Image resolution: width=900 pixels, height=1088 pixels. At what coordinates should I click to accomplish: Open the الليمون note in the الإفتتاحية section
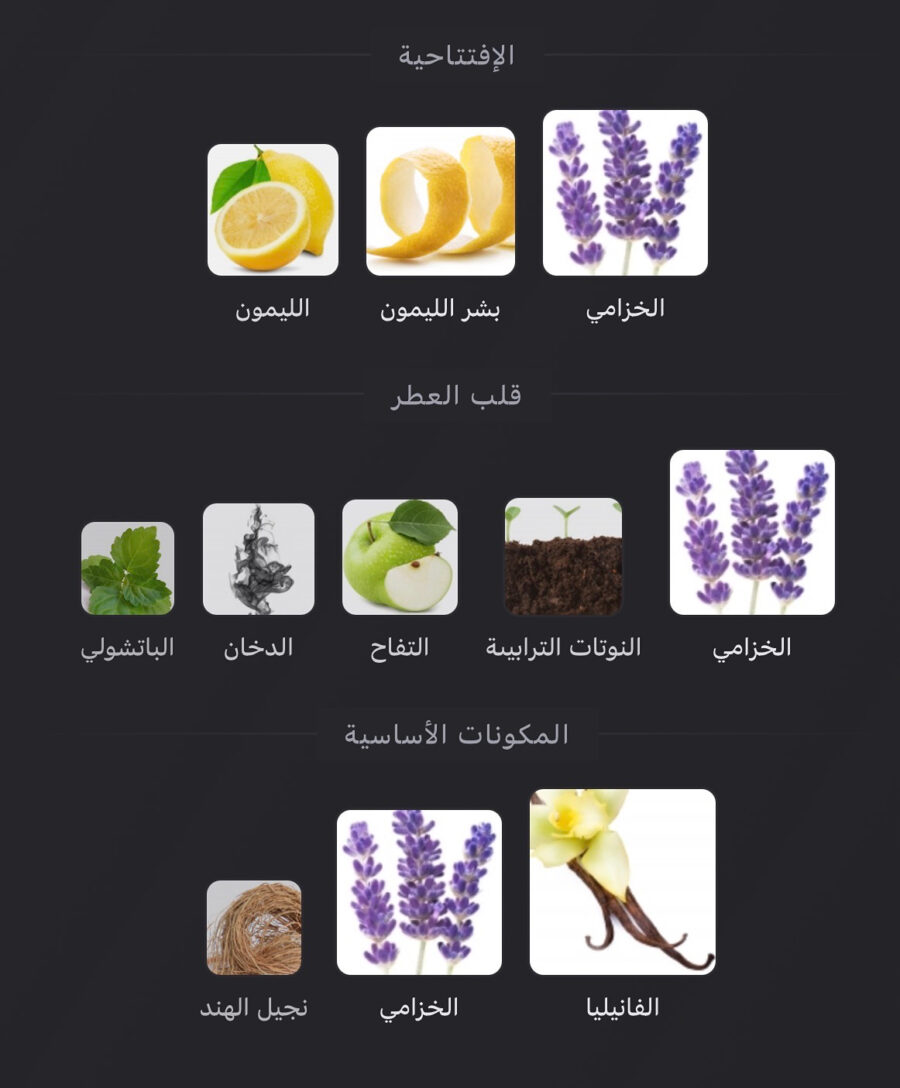(x=272, y=210)
